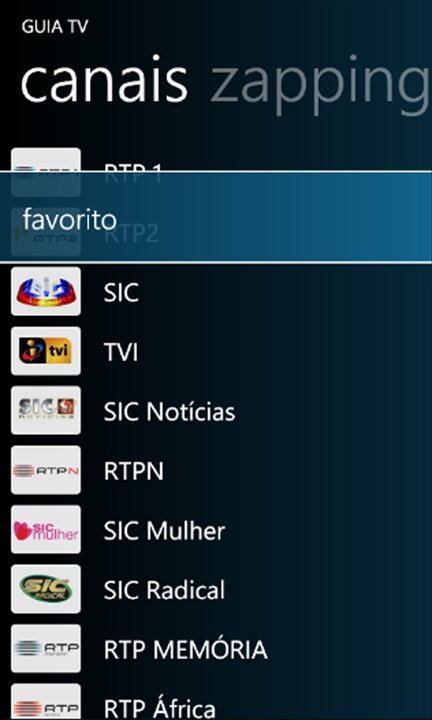Open the SIC channel
The height and width of the screenshot is (720, 432).
(216, 292)
